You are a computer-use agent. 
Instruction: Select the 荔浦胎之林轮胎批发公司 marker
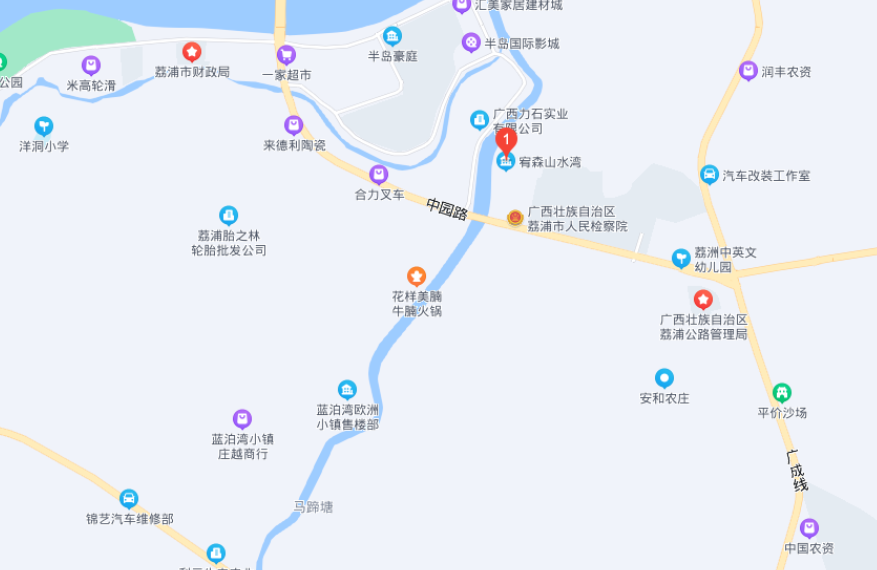tap(229, 215)
